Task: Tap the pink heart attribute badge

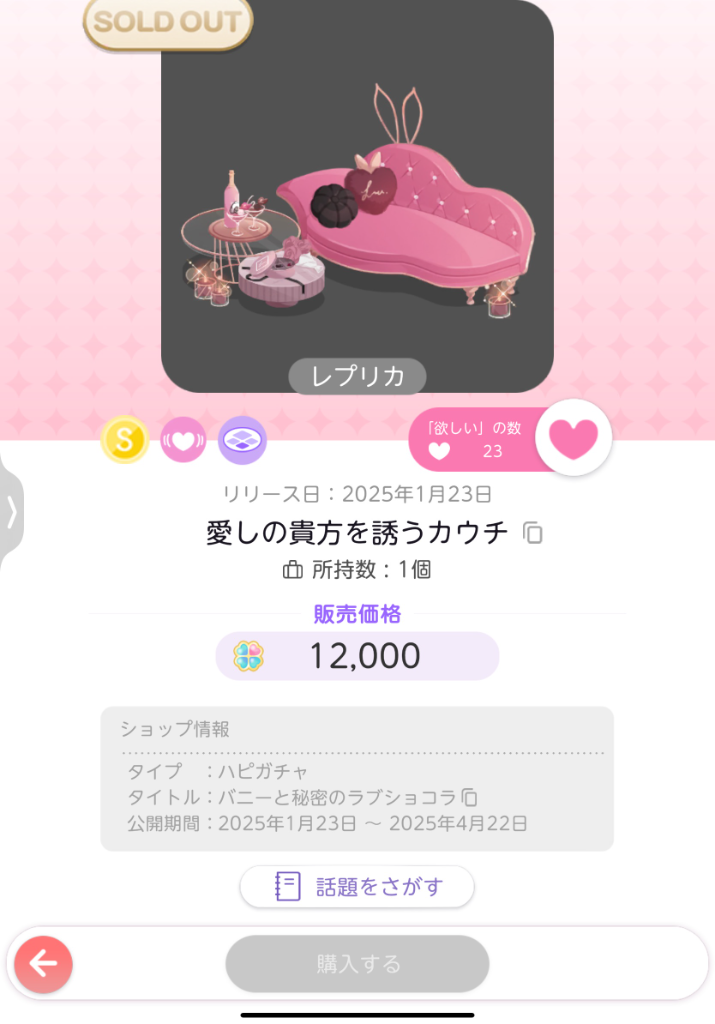Action: 183,440
